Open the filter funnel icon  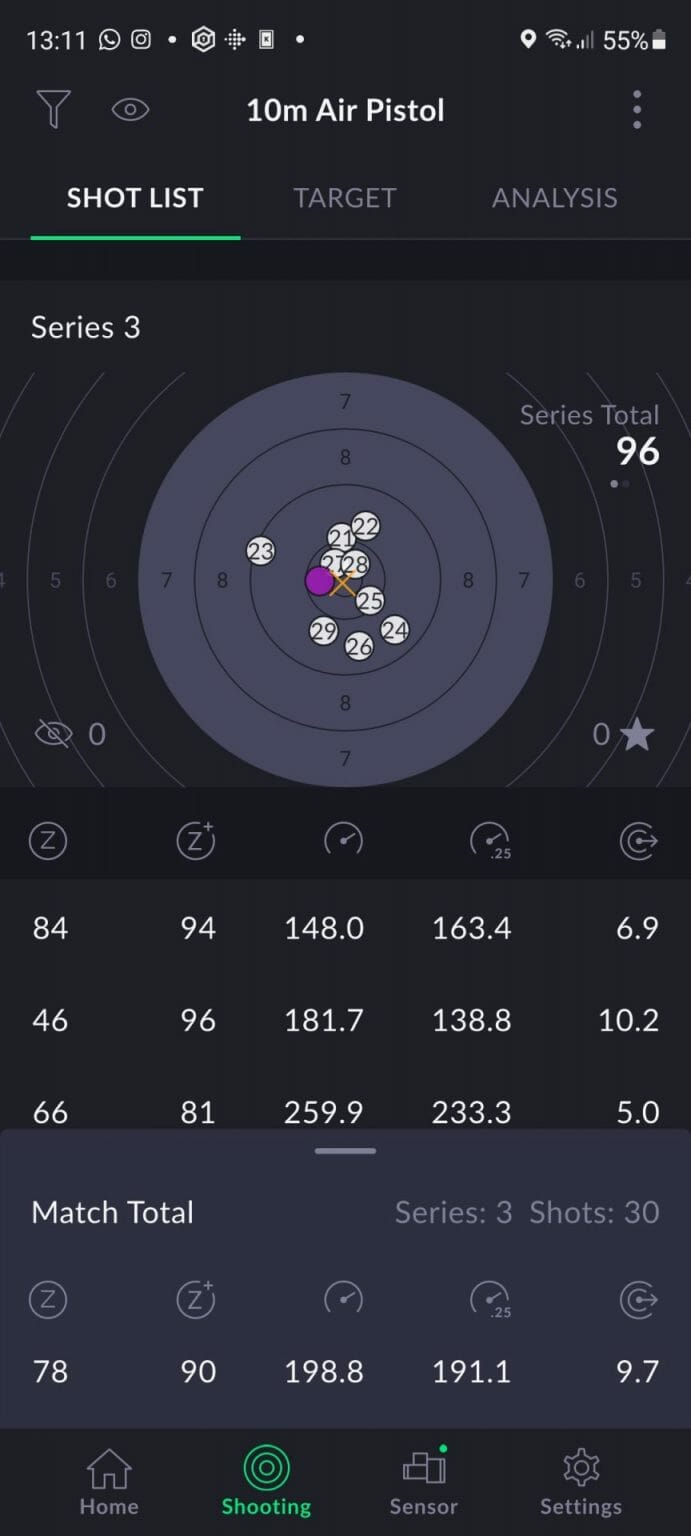[x=53, y=108]
